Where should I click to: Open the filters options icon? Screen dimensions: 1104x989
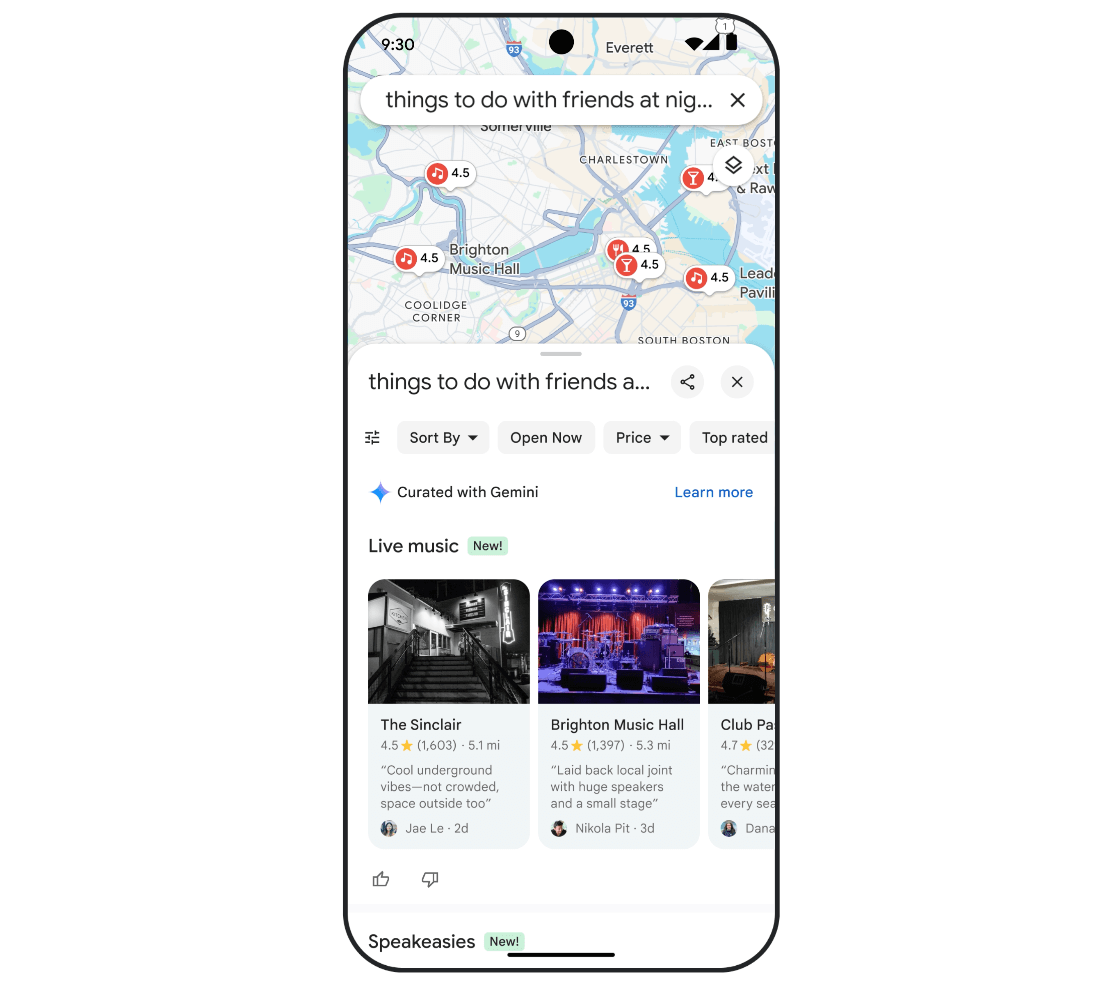[x=372, y=437]
